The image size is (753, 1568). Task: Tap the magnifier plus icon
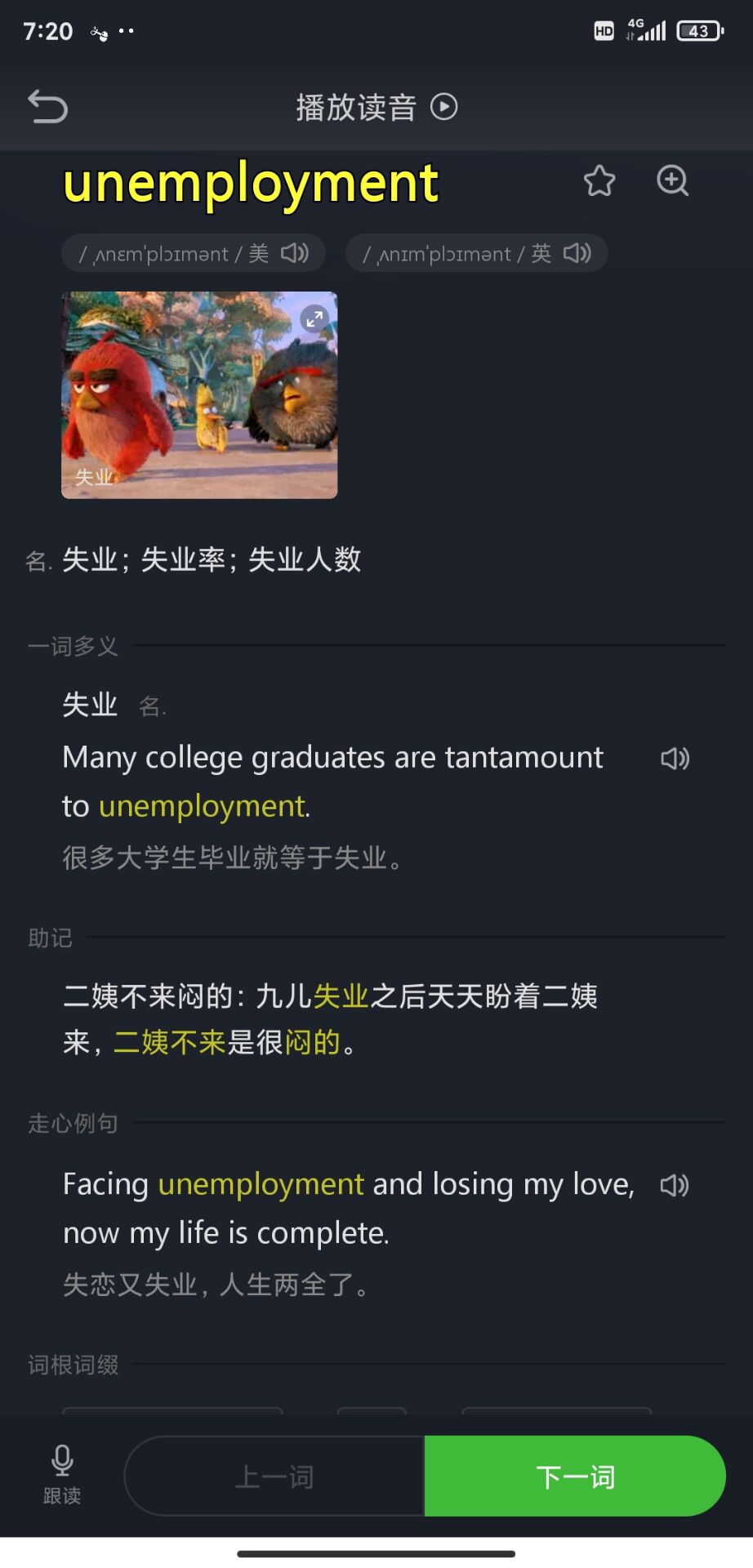(673, 181)
